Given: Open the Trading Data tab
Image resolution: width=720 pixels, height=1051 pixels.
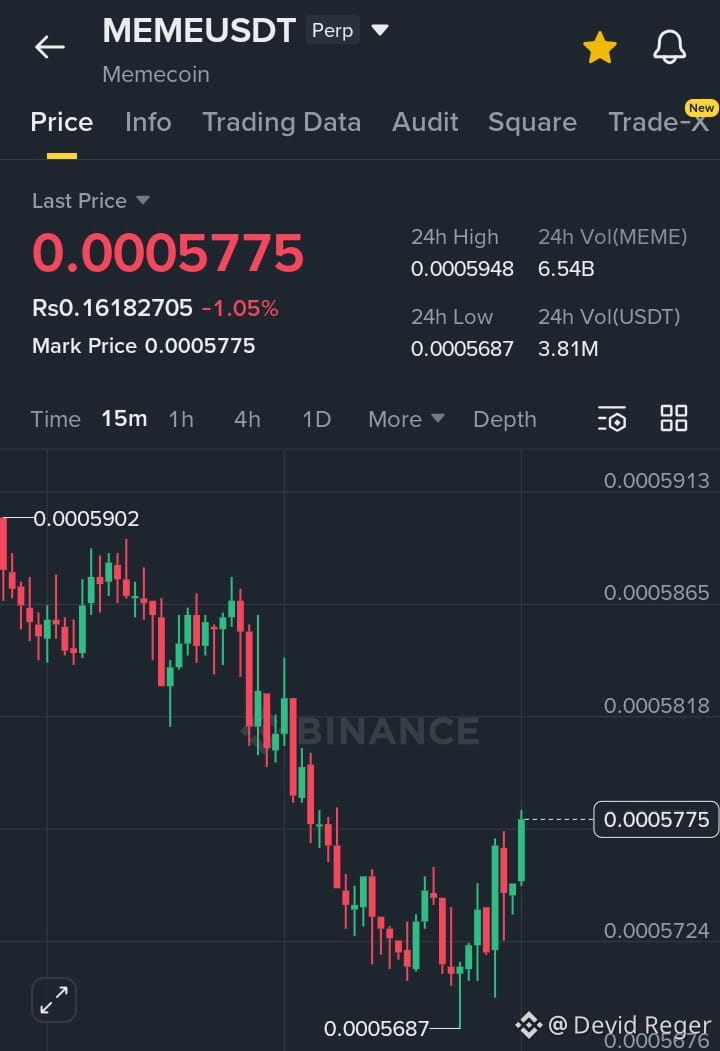Looking at the screenshot, I should point(281,122).
